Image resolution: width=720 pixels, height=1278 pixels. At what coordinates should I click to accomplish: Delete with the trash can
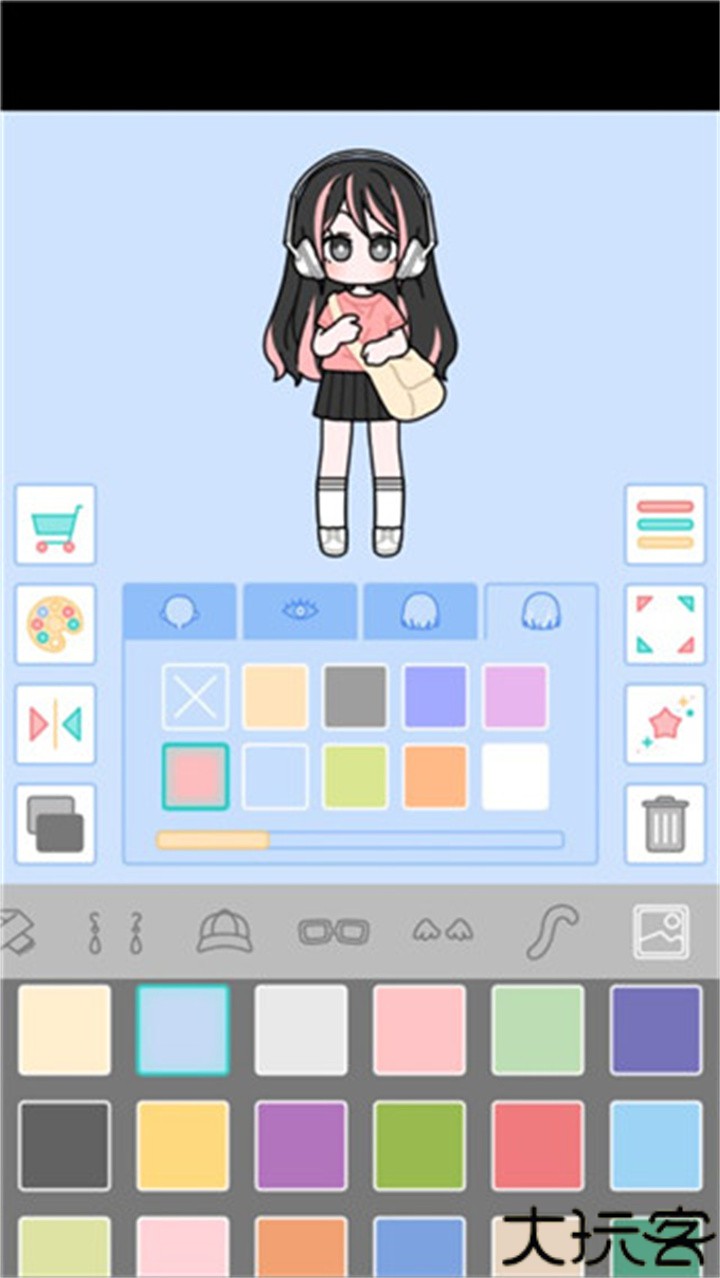(665, 824)
